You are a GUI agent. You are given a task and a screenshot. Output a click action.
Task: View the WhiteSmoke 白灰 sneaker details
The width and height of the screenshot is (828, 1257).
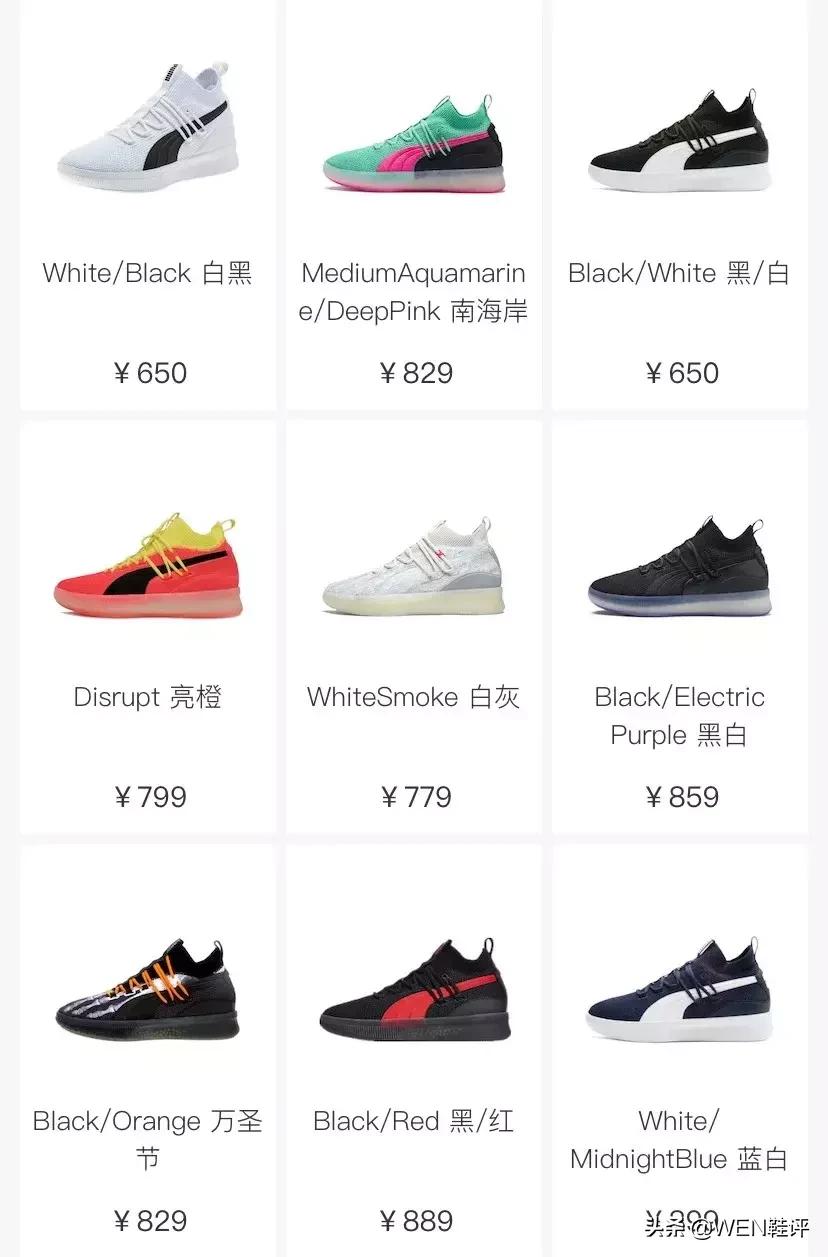click(x=414, y=570)
